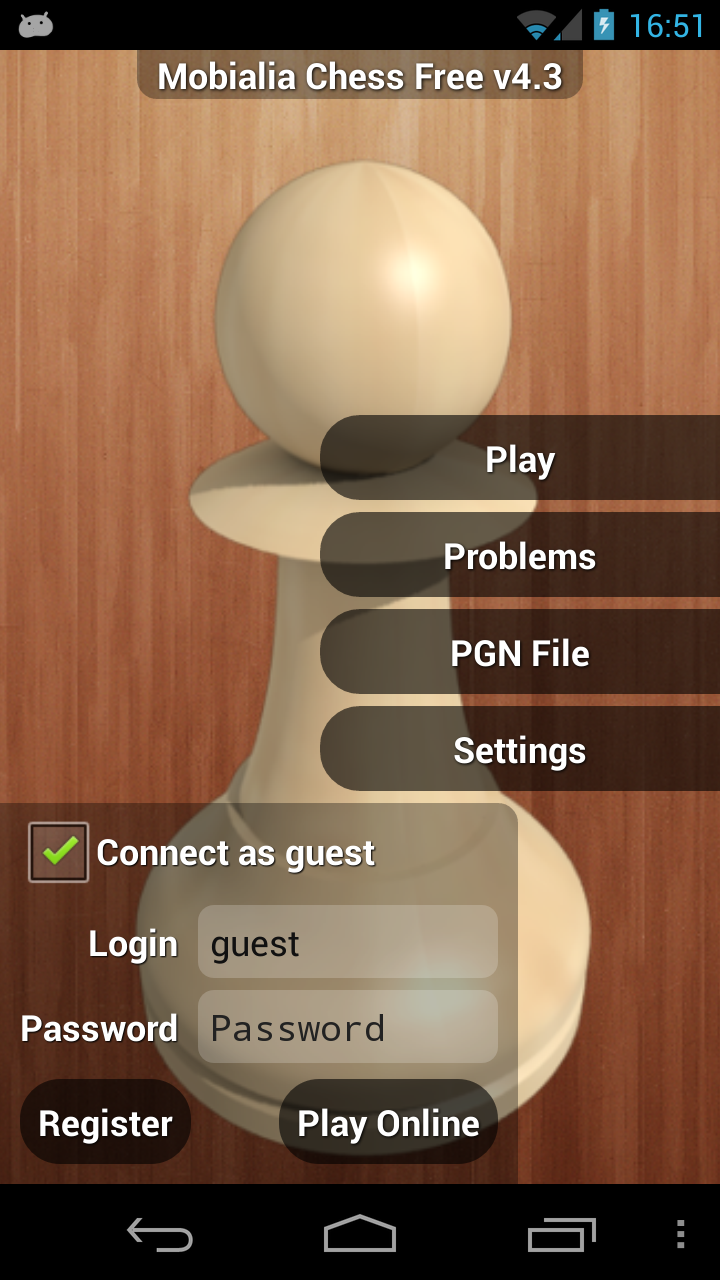
Task: Tap the Play Online button
Action: click(388, 1122)
